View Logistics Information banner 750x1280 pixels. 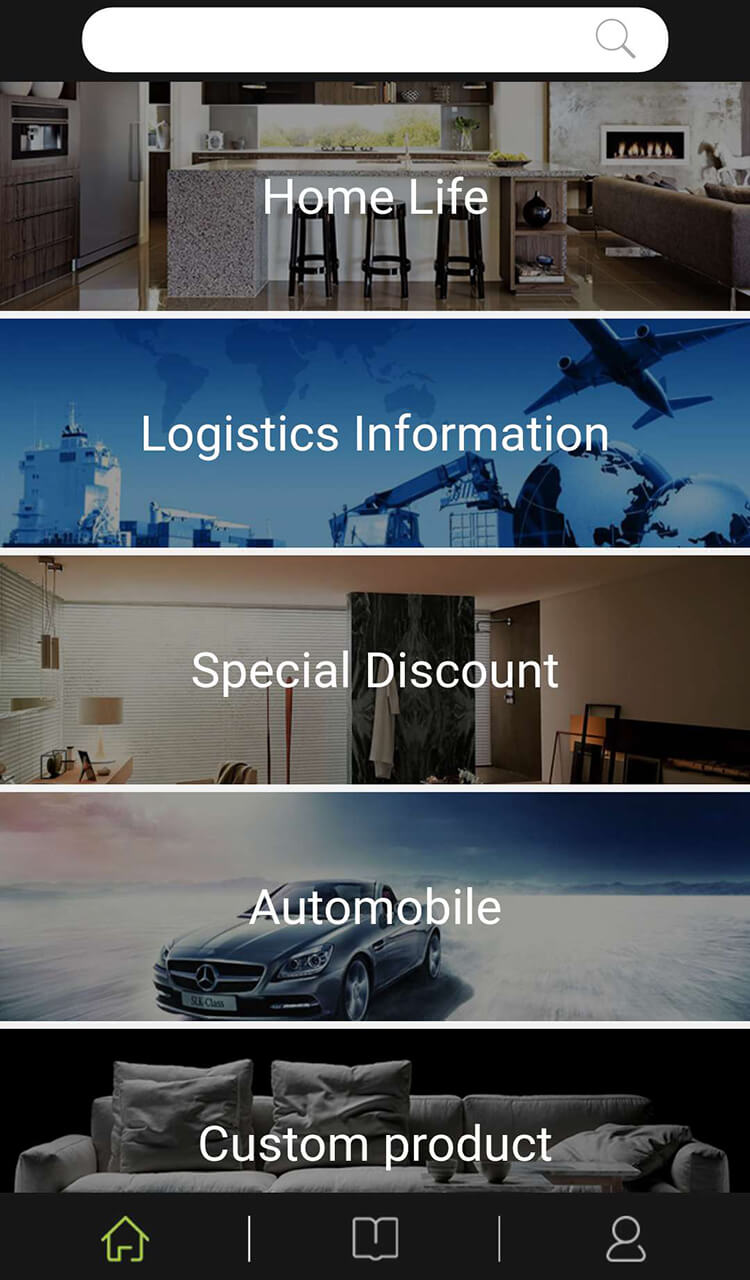click(x=375, y=433)
